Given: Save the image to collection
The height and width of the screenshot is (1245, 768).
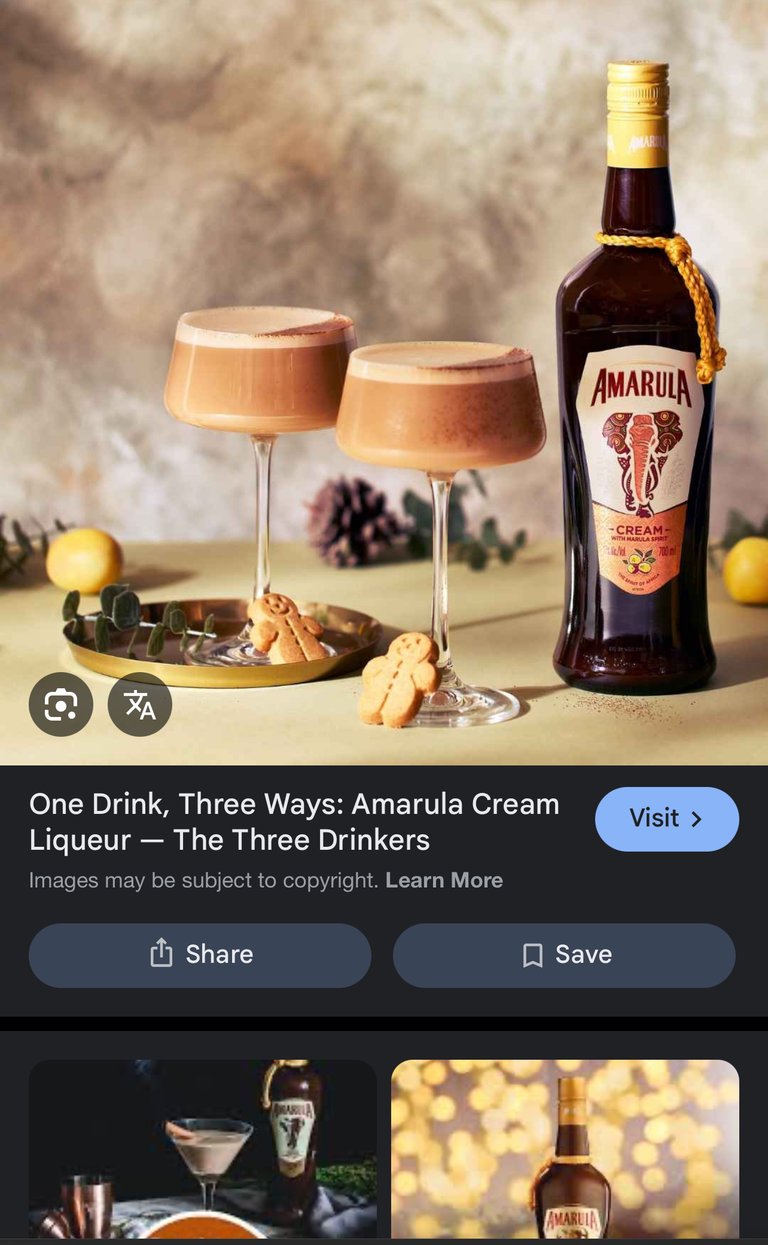Looking at the screenshot, I should [564, 955].
